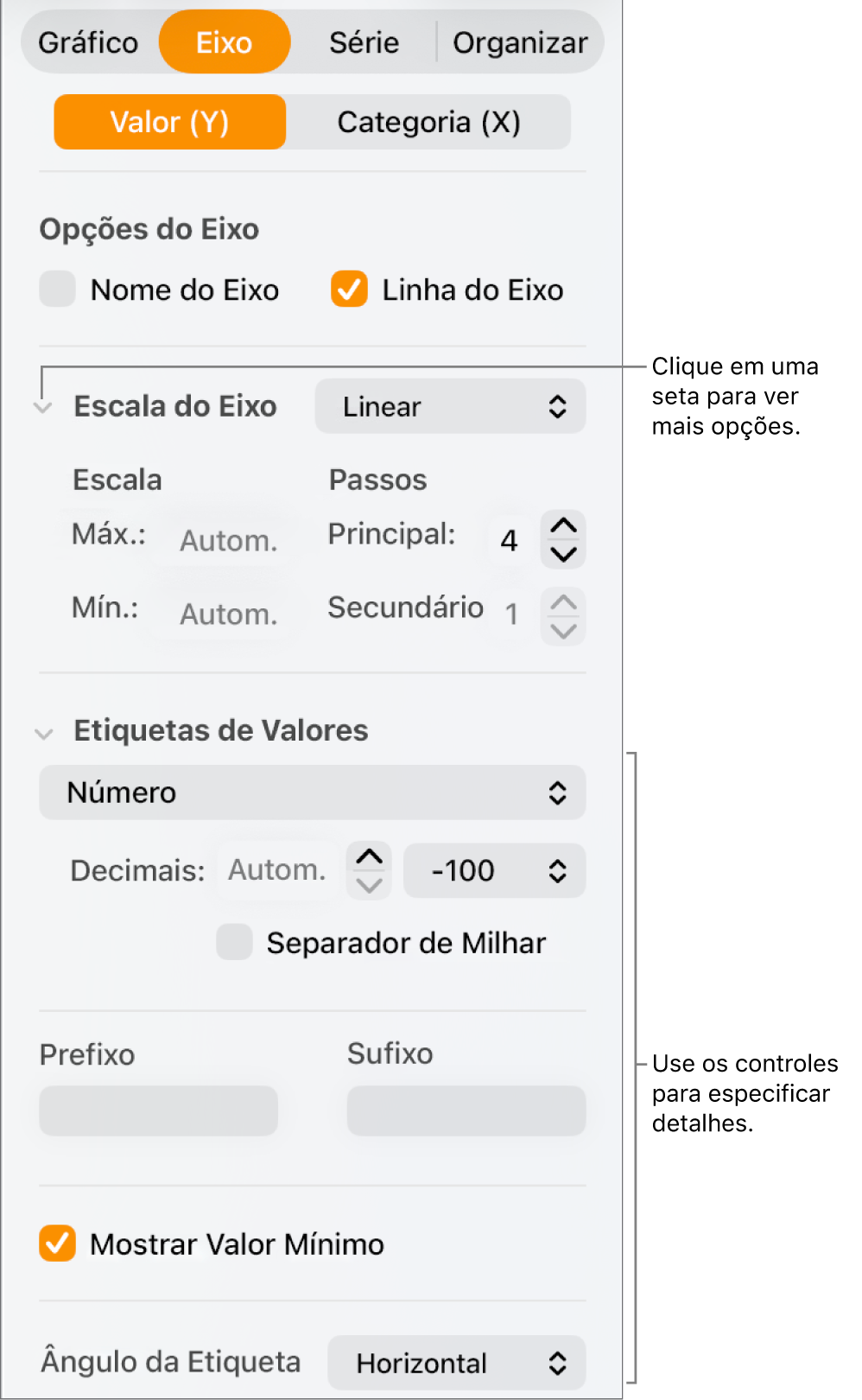Enable the Nome do Eixo checkbox
Screen dimensions: 862x1400
57,290
